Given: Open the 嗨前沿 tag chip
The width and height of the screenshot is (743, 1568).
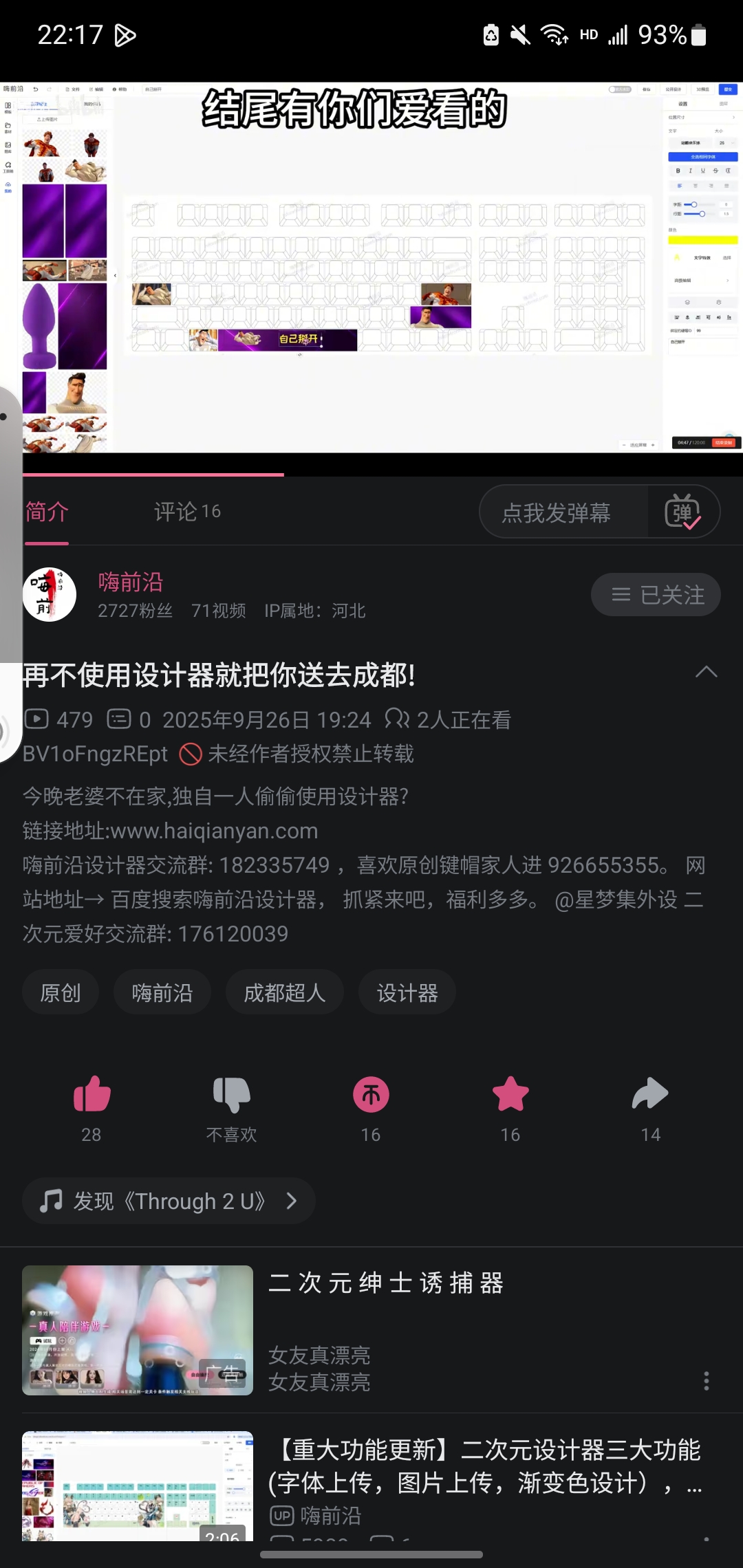Looking at the screenshot, I should [x=162, y=992].
